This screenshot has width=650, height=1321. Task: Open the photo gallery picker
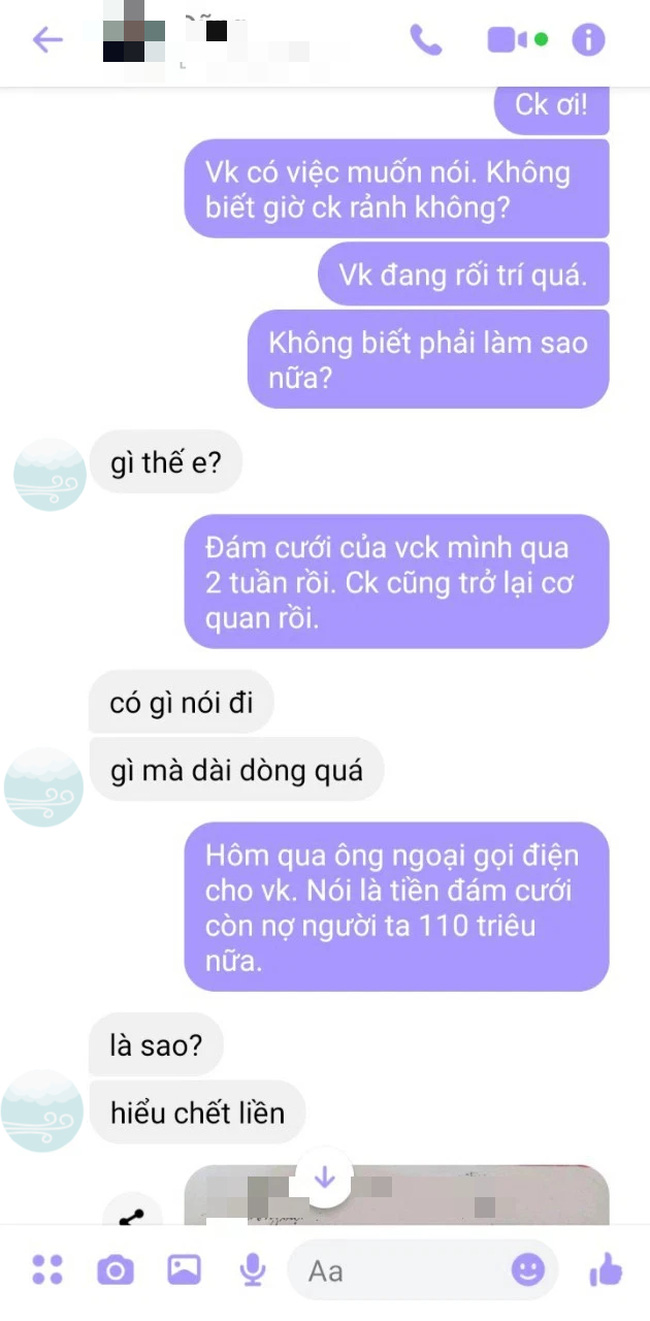(x=184, y=1269)
